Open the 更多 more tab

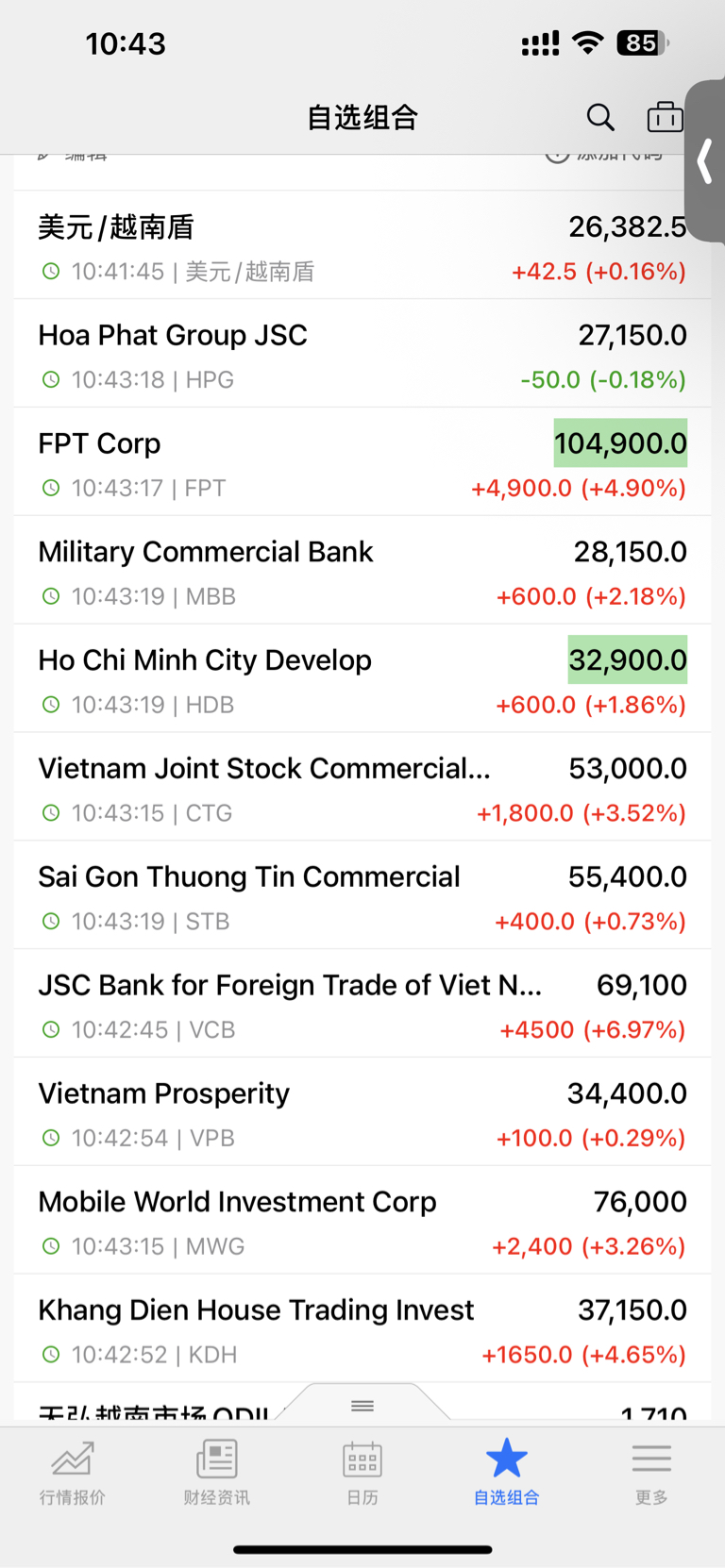tap(651, 1472)
